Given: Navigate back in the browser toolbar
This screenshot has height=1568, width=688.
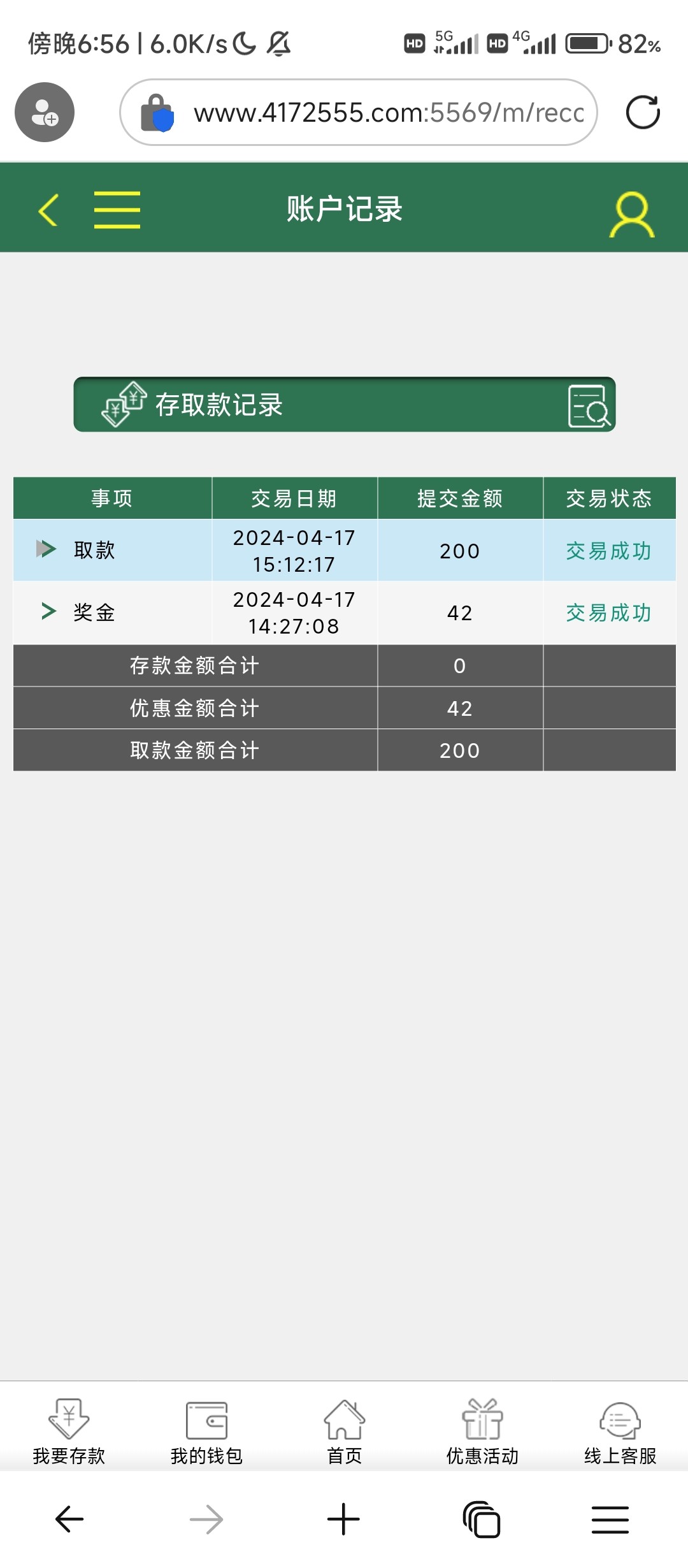Looking at the screenshot, I should [69, 1520].
